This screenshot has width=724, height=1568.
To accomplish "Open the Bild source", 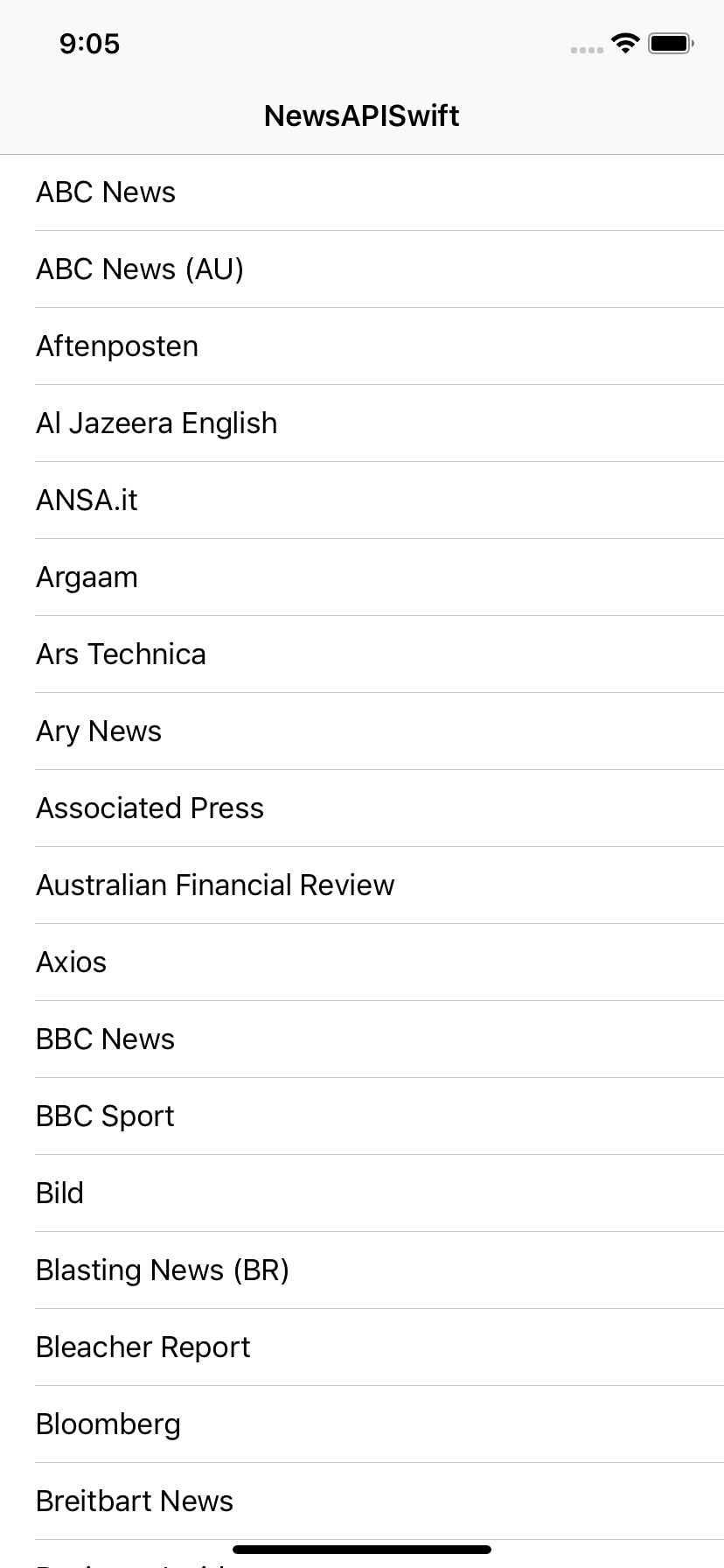I will click(x=362, y=1193).
